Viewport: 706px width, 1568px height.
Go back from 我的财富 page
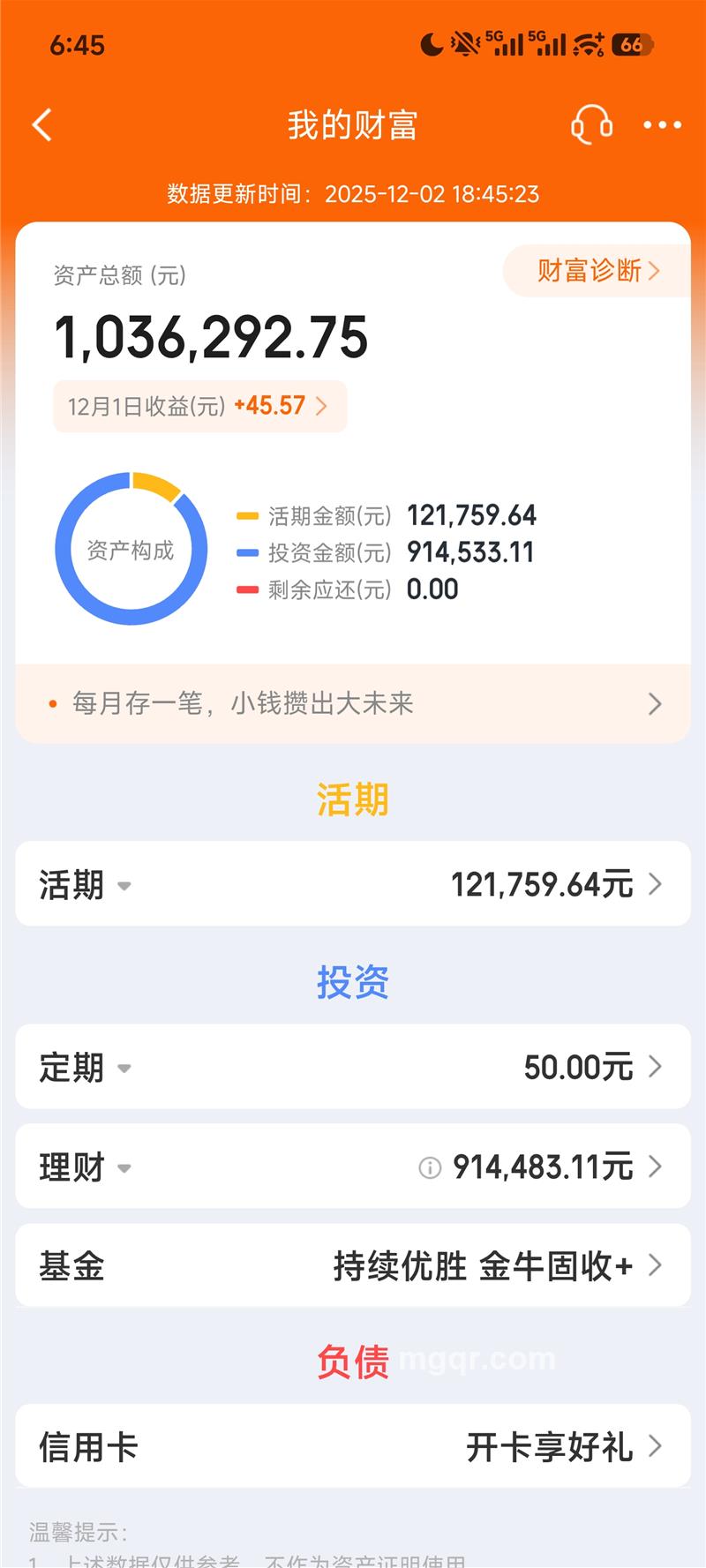(42, 125)
